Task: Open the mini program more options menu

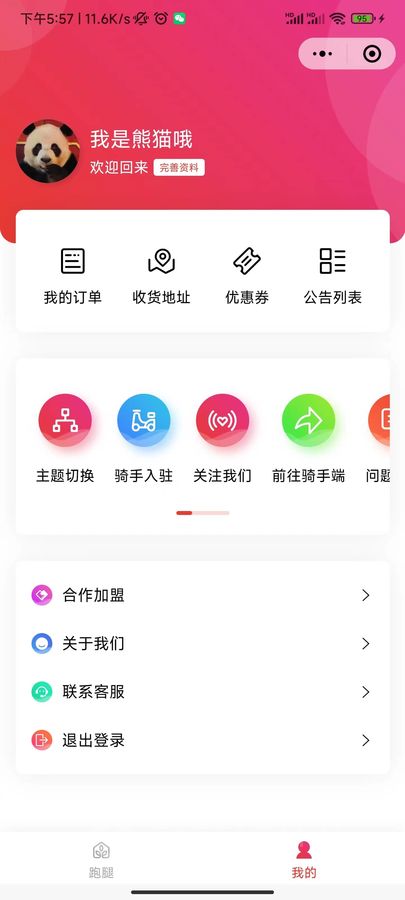Action: (x=322, y=54)
